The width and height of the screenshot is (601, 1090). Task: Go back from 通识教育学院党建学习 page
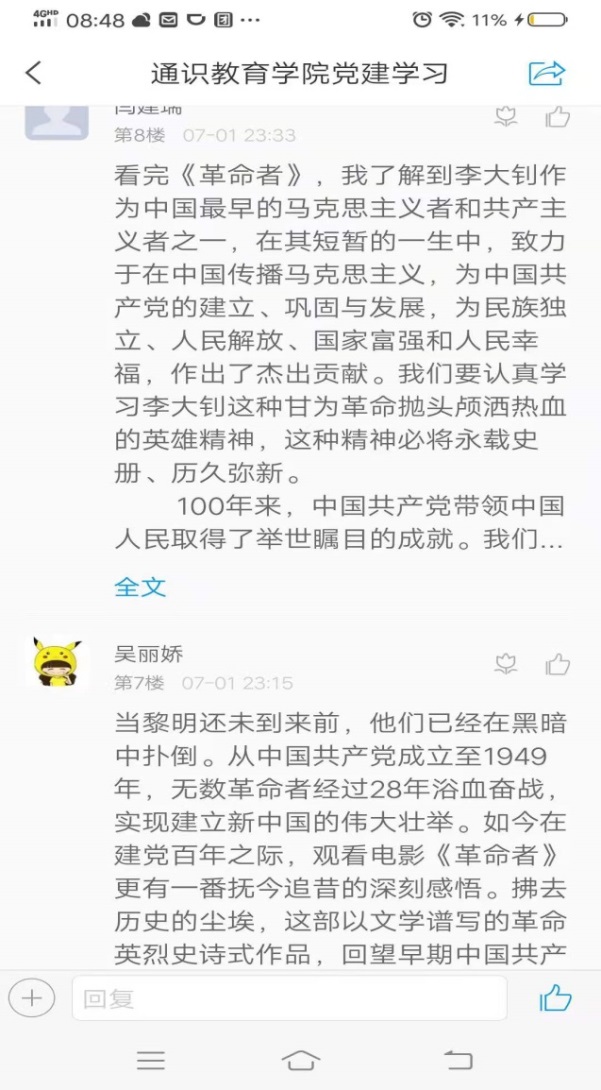34,73
